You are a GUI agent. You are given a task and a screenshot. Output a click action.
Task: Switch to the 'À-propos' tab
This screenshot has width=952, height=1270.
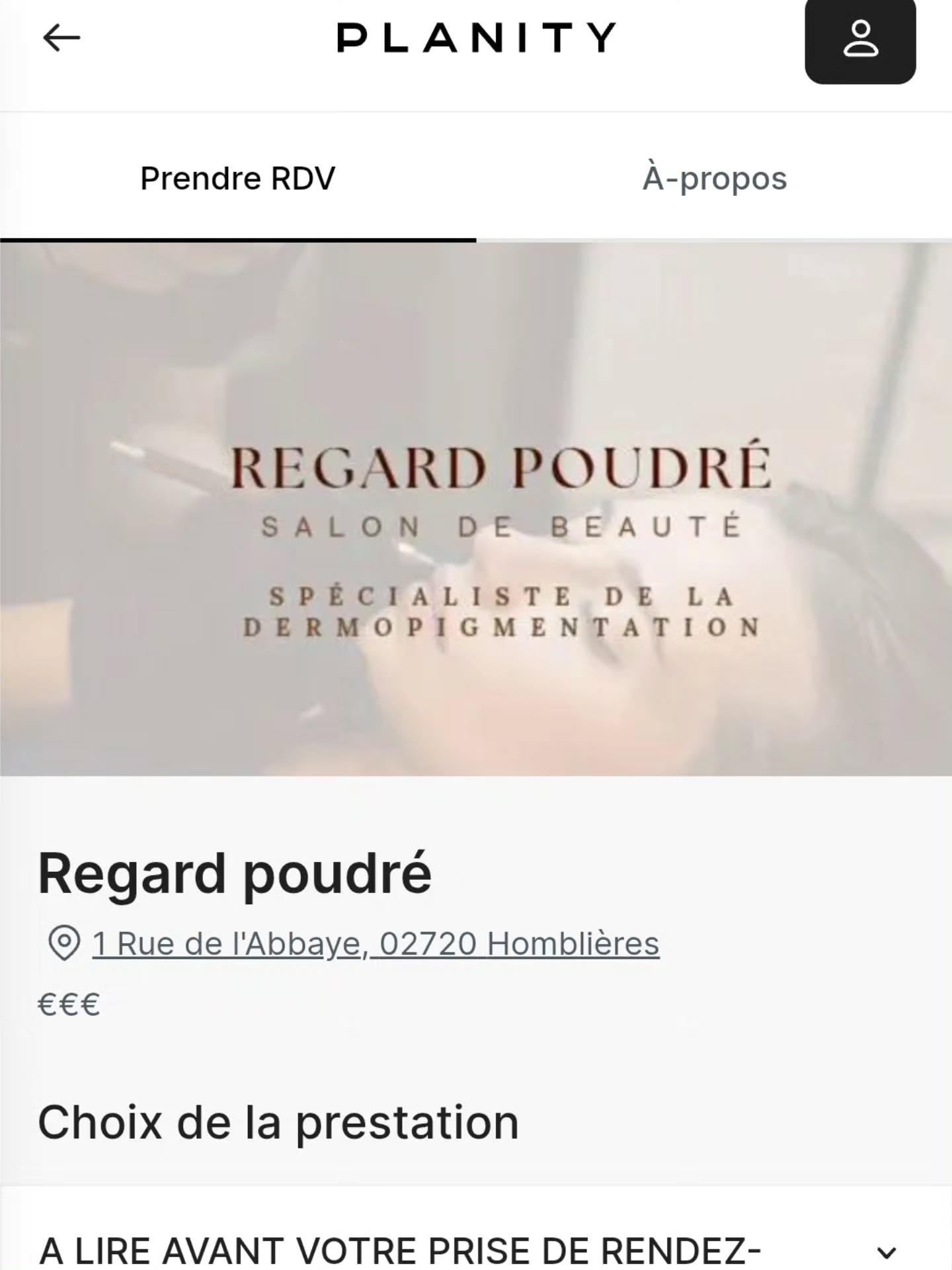point(714,177)
